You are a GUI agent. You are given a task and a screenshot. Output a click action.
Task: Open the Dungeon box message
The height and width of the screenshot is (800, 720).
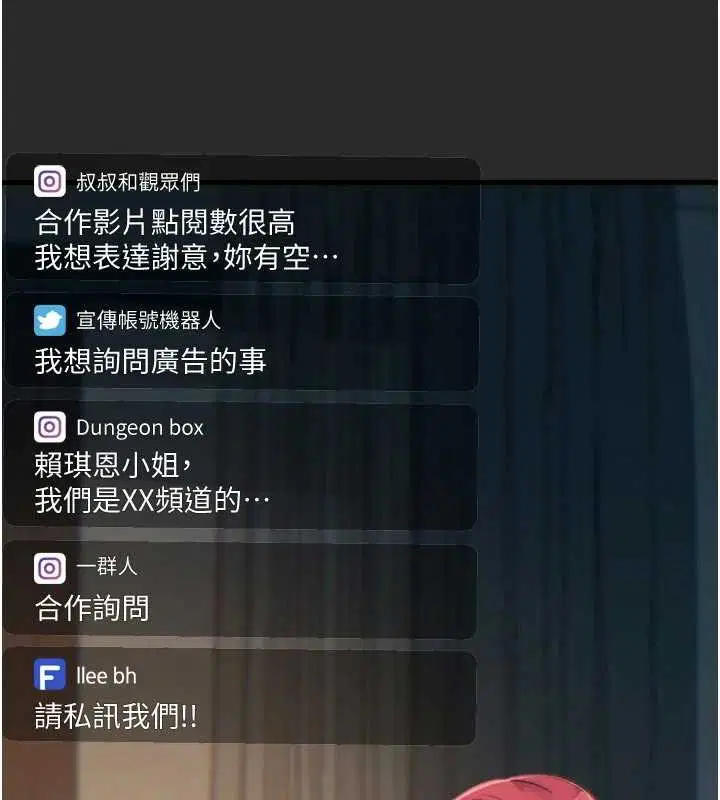(x=240, y=465)
